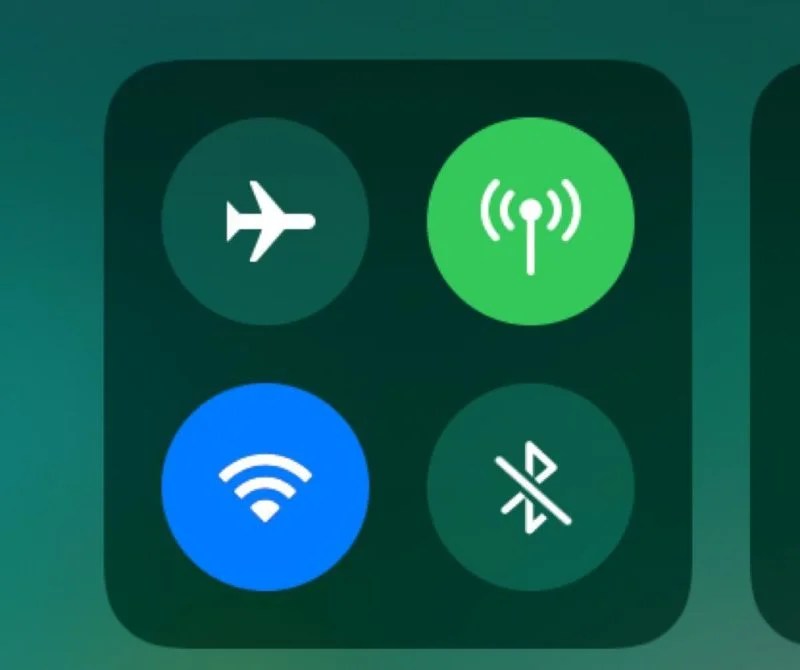The image size is (800, 670).
Task: Turn on Bluetooth
Action: [x=530, y=487]
